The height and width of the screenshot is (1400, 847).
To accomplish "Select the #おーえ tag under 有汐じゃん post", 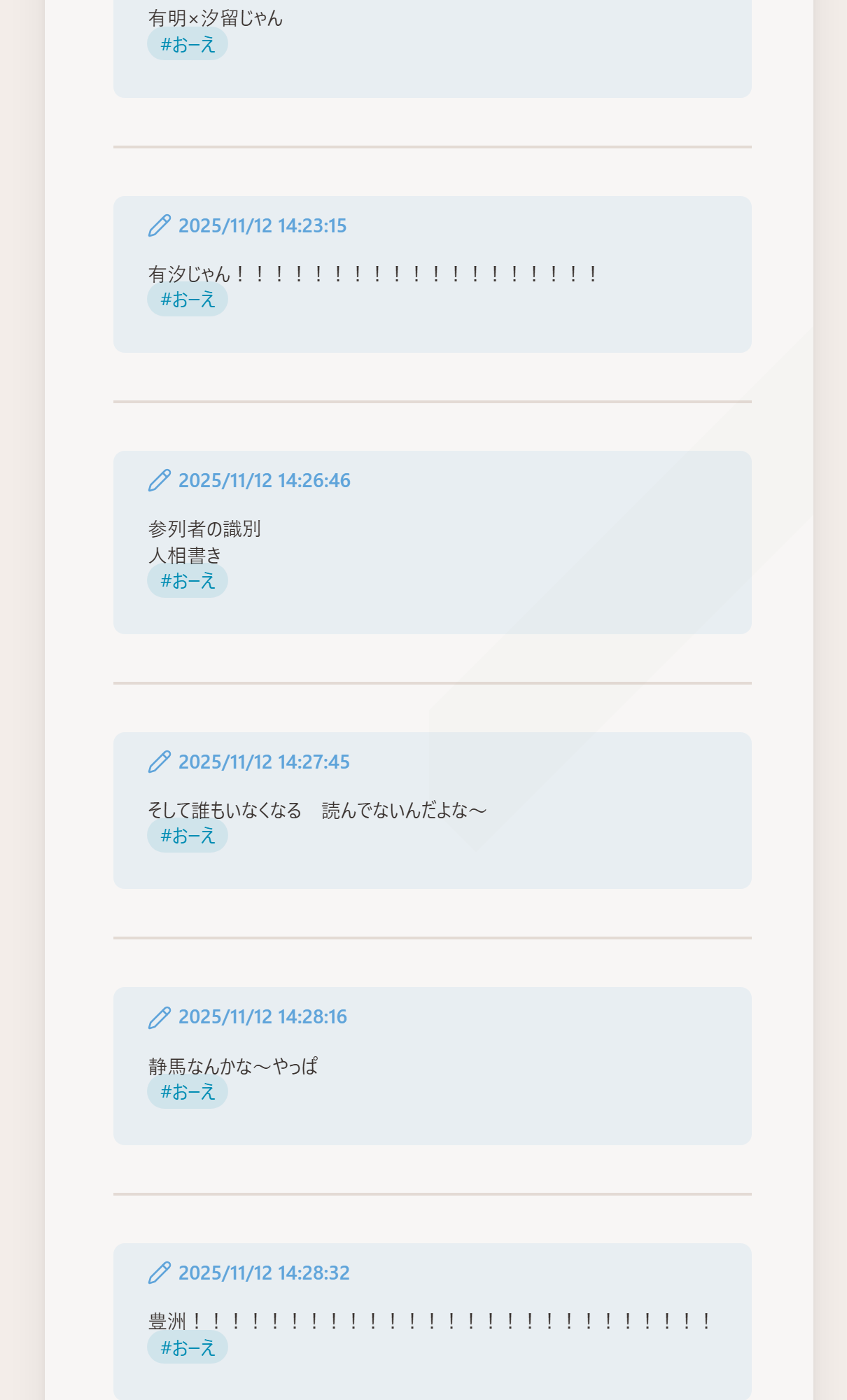I will (188, 300).
